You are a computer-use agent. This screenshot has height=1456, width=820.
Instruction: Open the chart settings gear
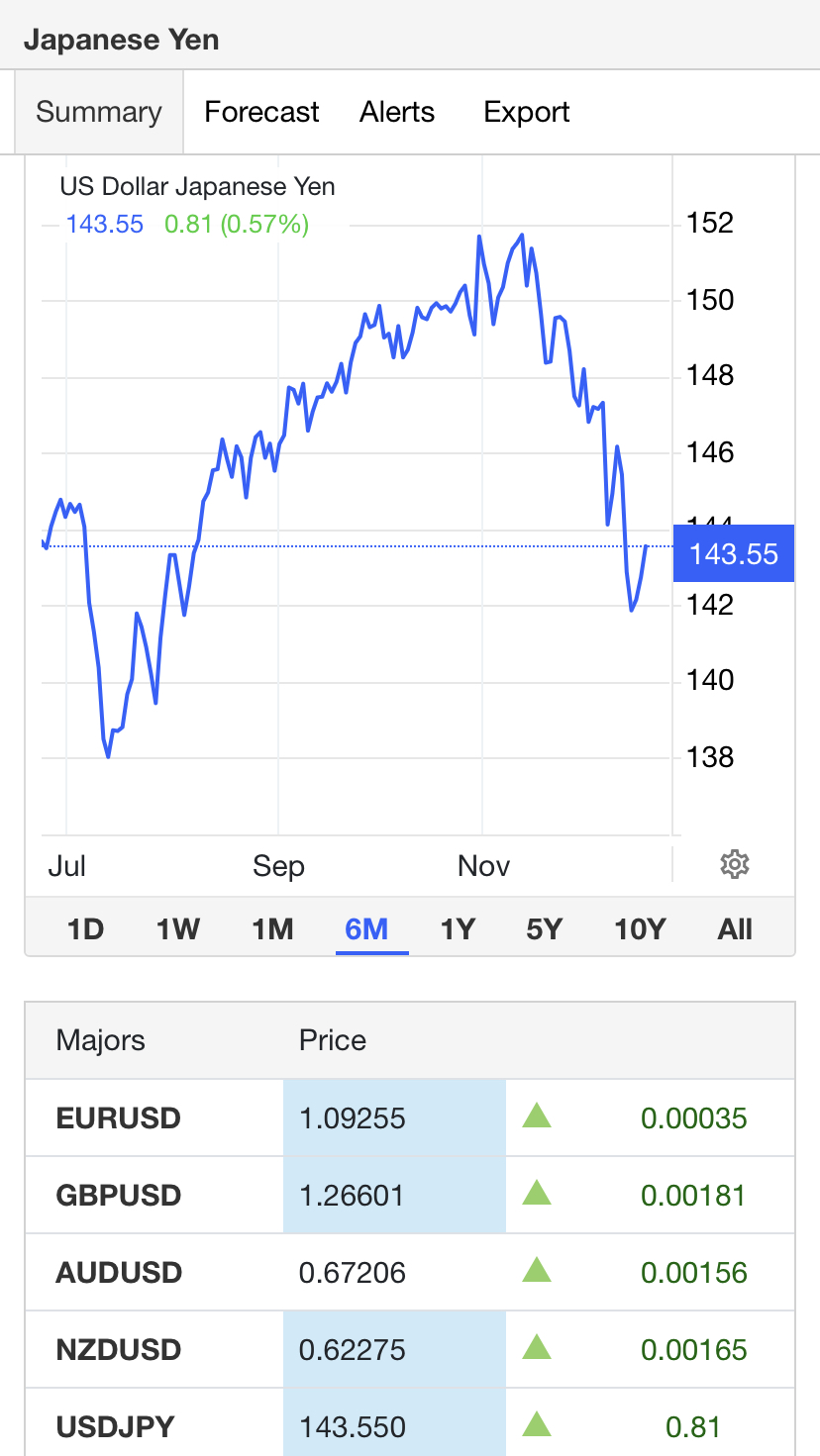click(734, 864)
